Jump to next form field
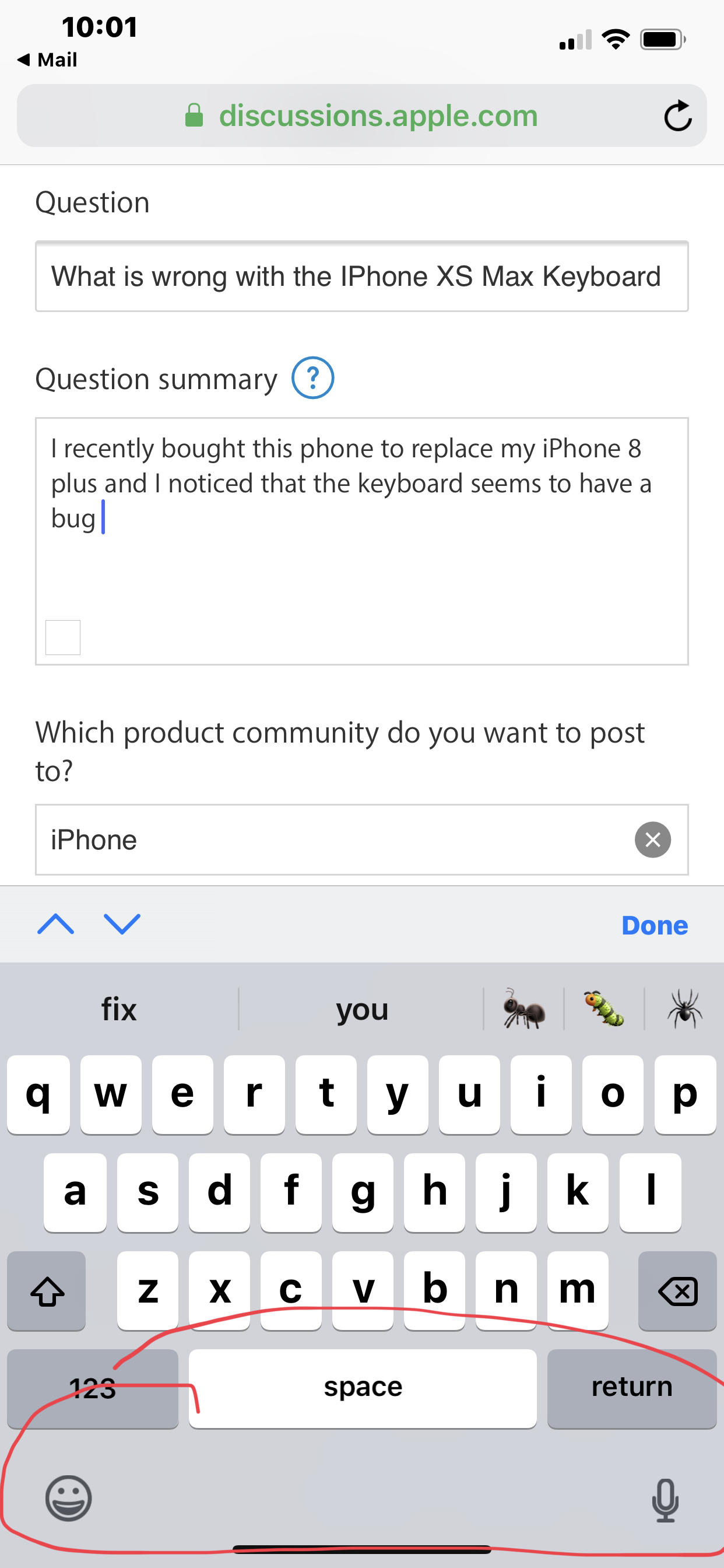Image resolution: width=724 pixels, height=1568 pixels. (122, 924)
